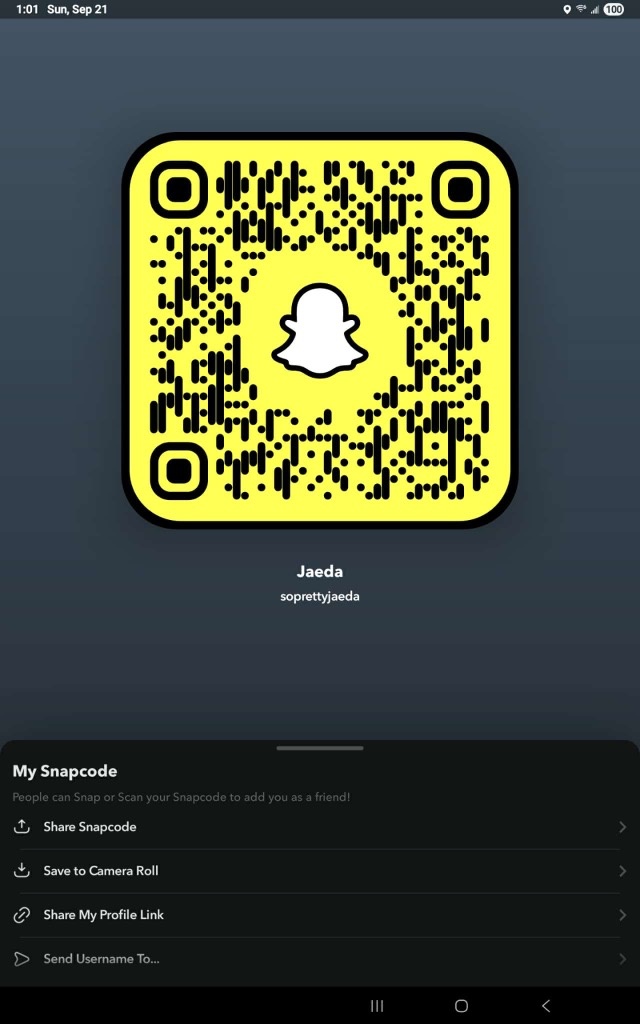Open recent apps from navigation bar
The height and width of the screenshot is (1024, 640).
(x=377, y=1005)
